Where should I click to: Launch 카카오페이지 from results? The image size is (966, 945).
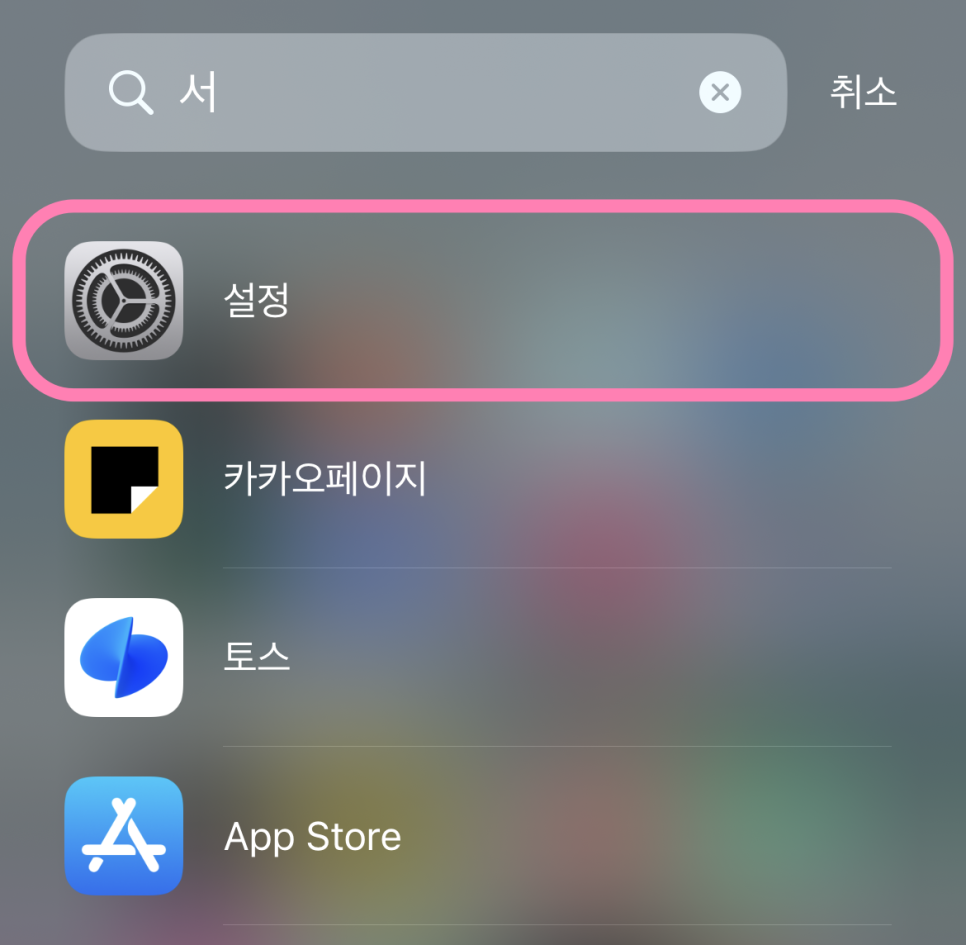pos(480,479)
